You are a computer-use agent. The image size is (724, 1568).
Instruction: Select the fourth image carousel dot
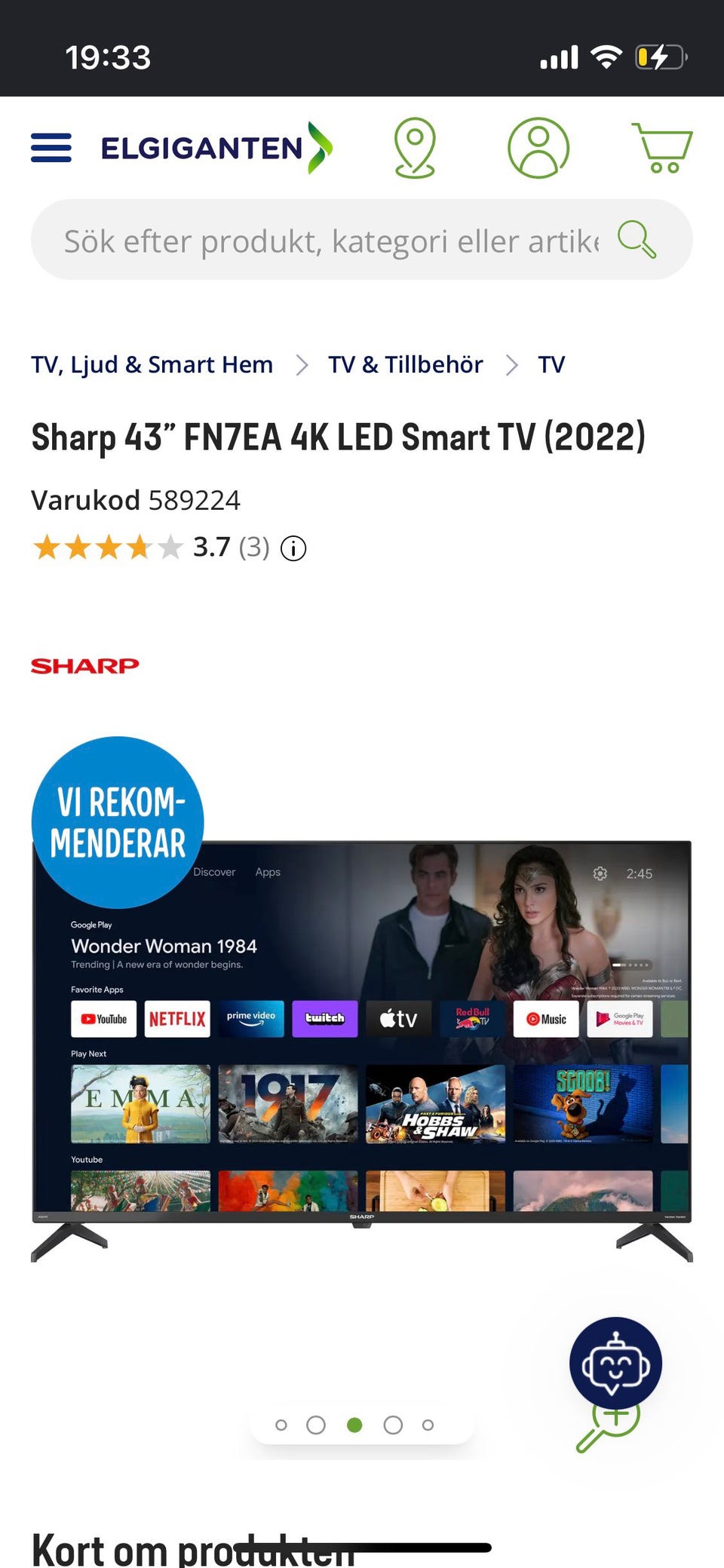pyautogui.click(x=393, y=1425)
